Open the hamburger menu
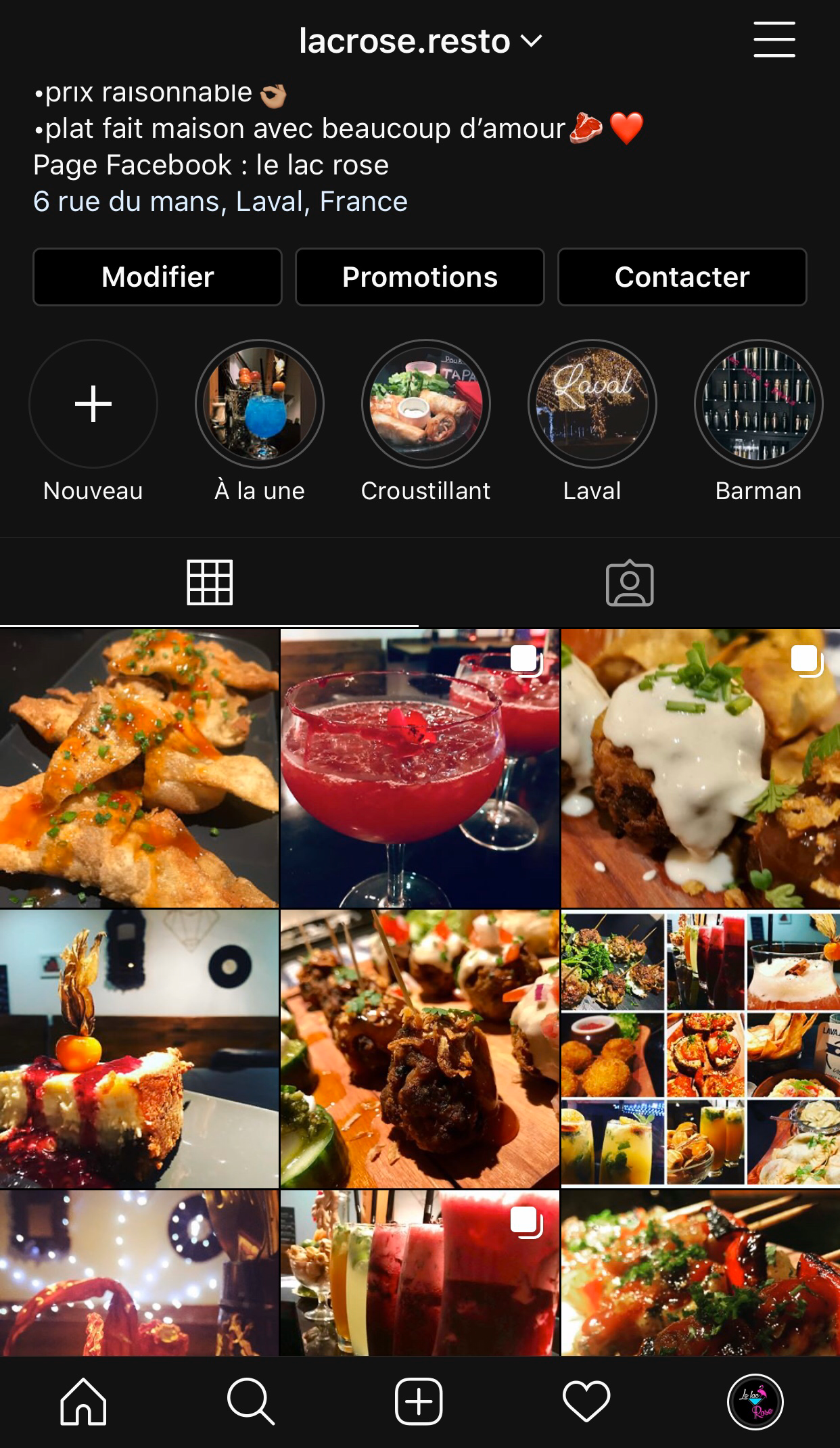This screenshot has height=1448, width=840. 774,40
